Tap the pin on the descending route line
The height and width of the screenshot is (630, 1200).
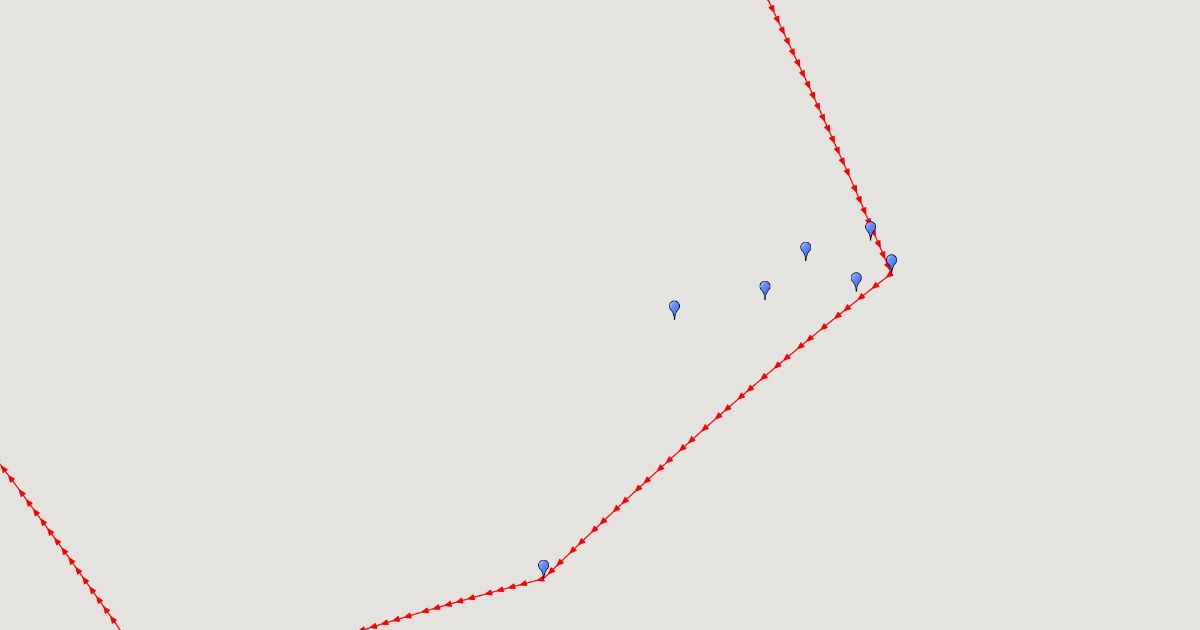pyautogui.click(x=870, y=229)
